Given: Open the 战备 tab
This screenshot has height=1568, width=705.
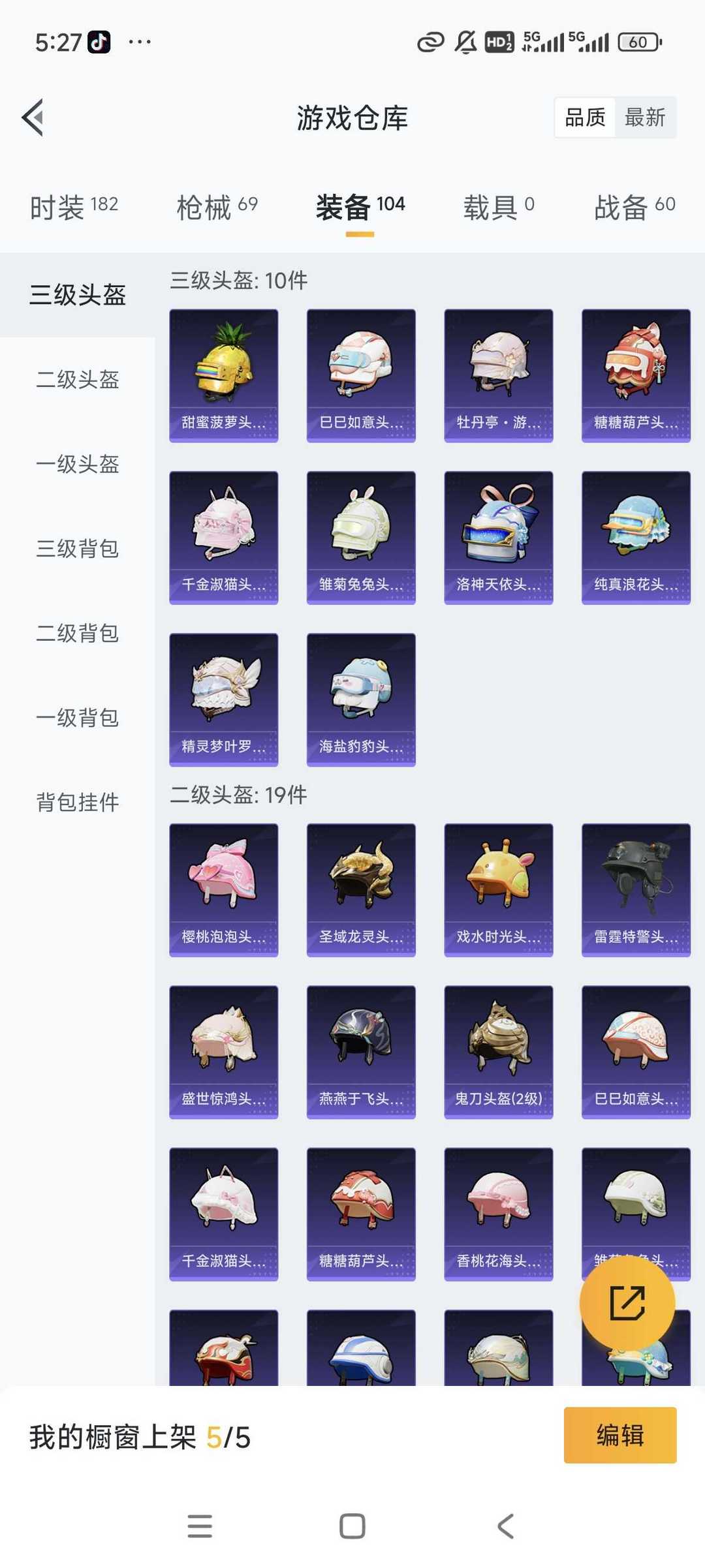Looking at the screenshot, I should [634, 207].
